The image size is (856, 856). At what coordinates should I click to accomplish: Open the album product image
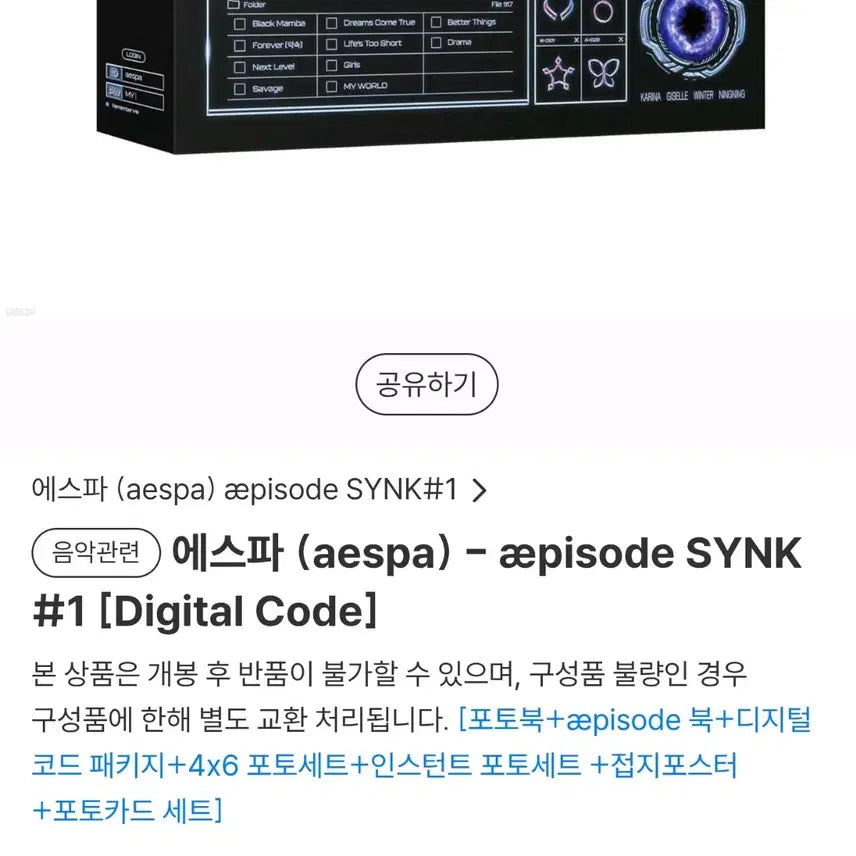[x=428, y=75]
